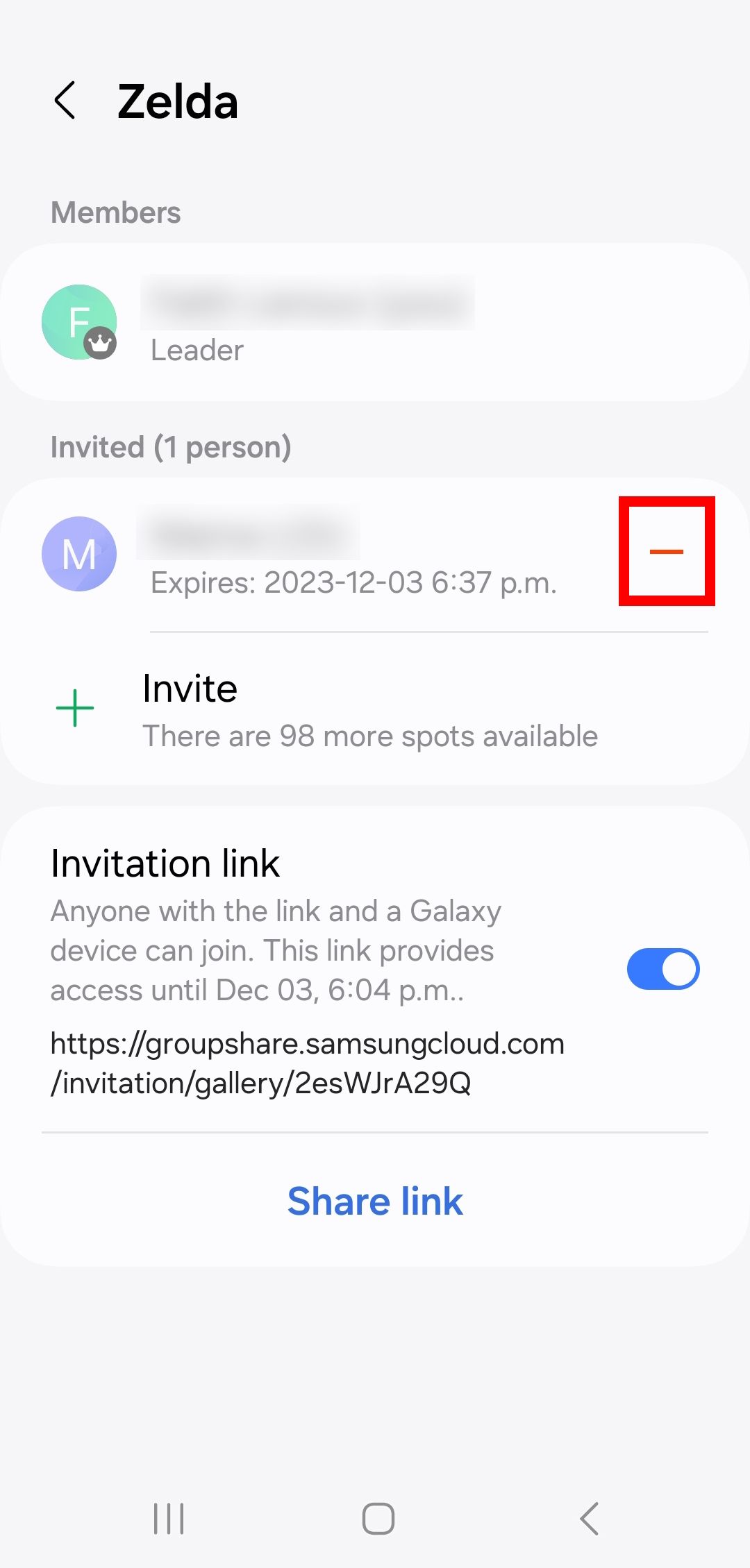Turn off the Invitation link switch
This screenshot has width=750, height=1568.
[663, 968]
